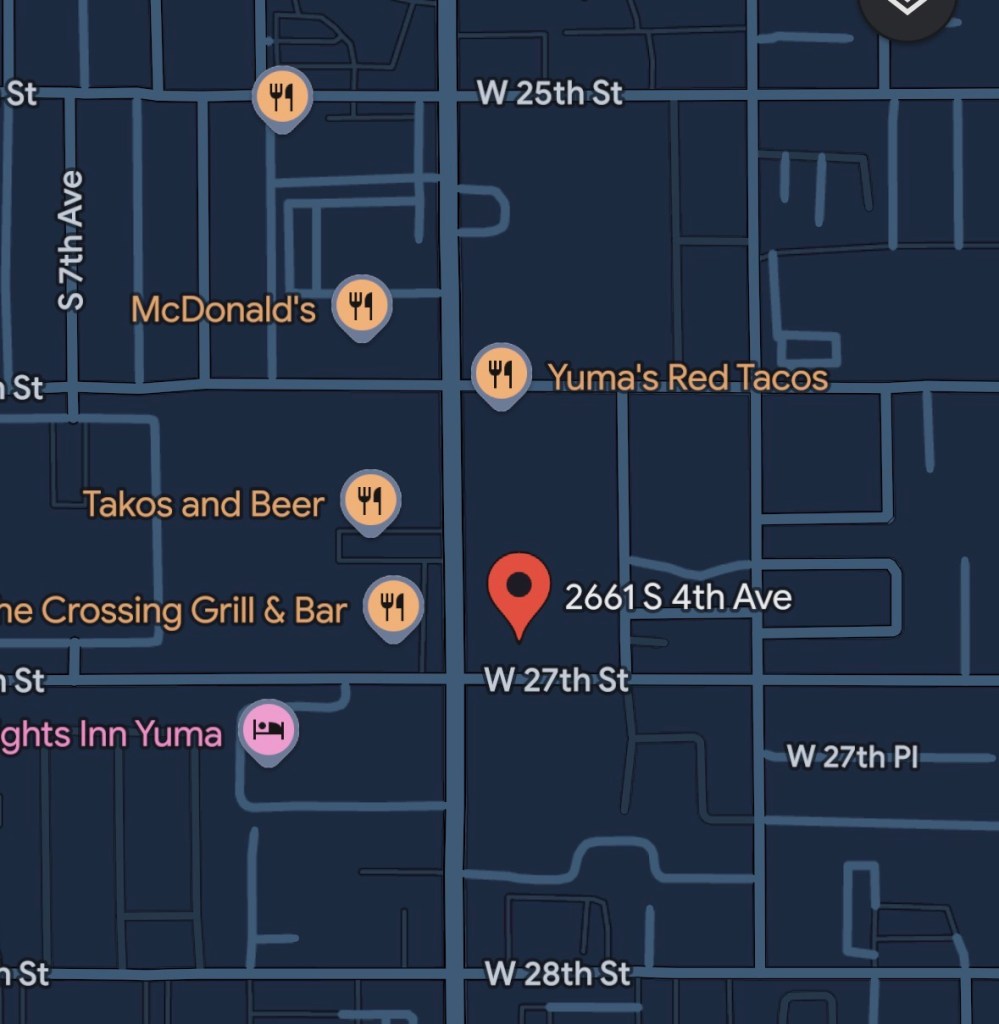The width and height of the screenshot is (999, 1024).
Task: Open the unlabeled restaurant marker near W 25th St
Action: [x=283, y=97]
